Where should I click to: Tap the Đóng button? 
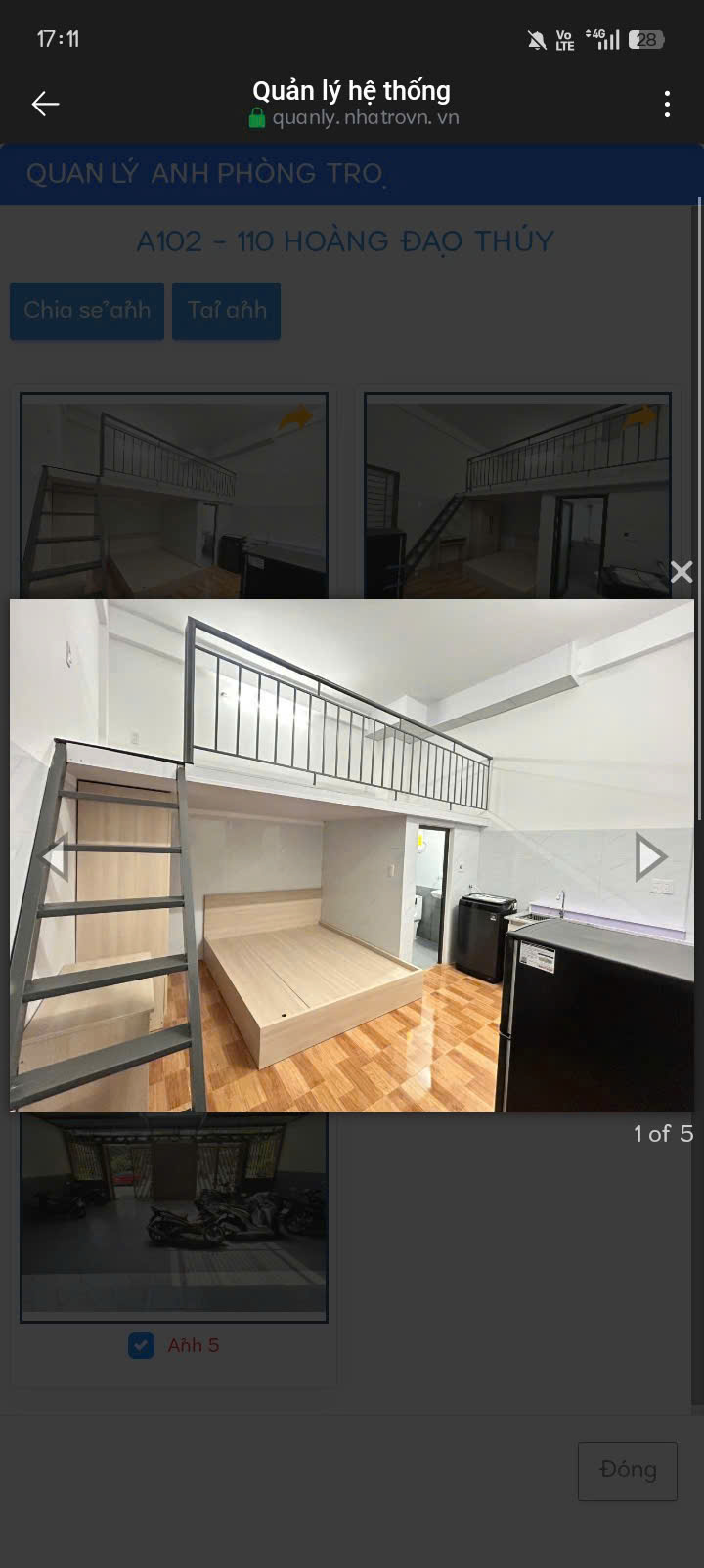(x=627, y=1470)
